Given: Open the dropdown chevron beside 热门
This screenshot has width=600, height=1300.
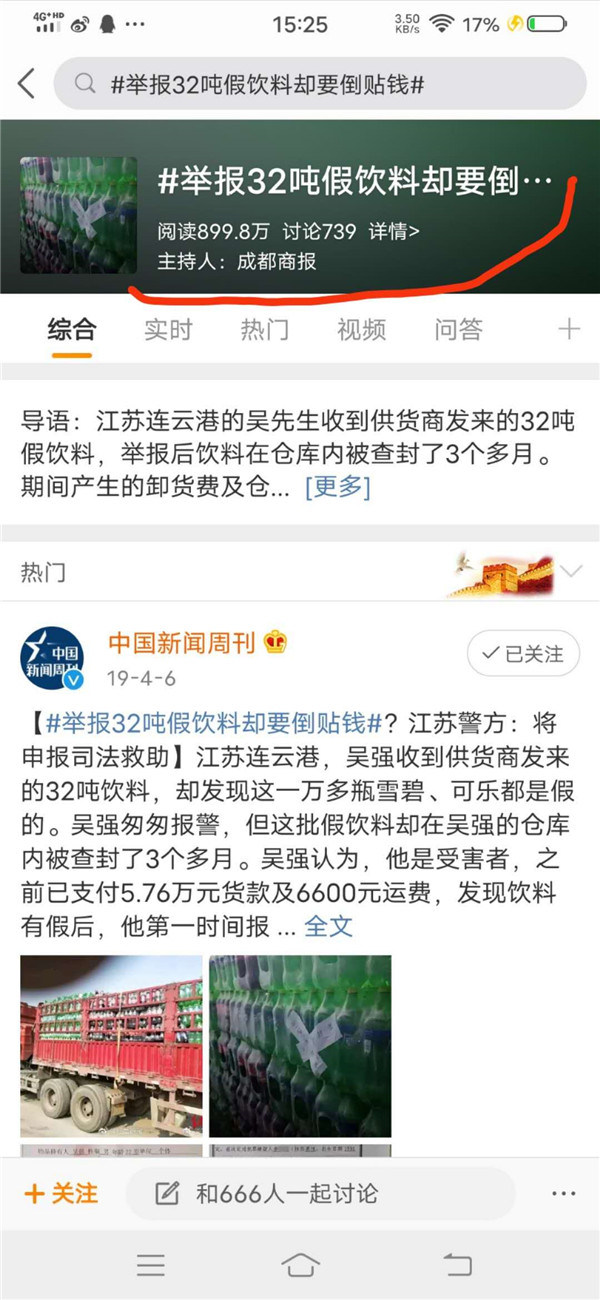Looking at the screenshot, I should tap(571, 572).
